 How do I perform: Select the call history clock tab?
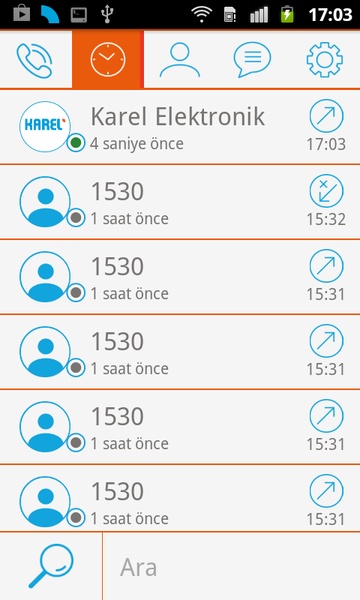(108, 59)
